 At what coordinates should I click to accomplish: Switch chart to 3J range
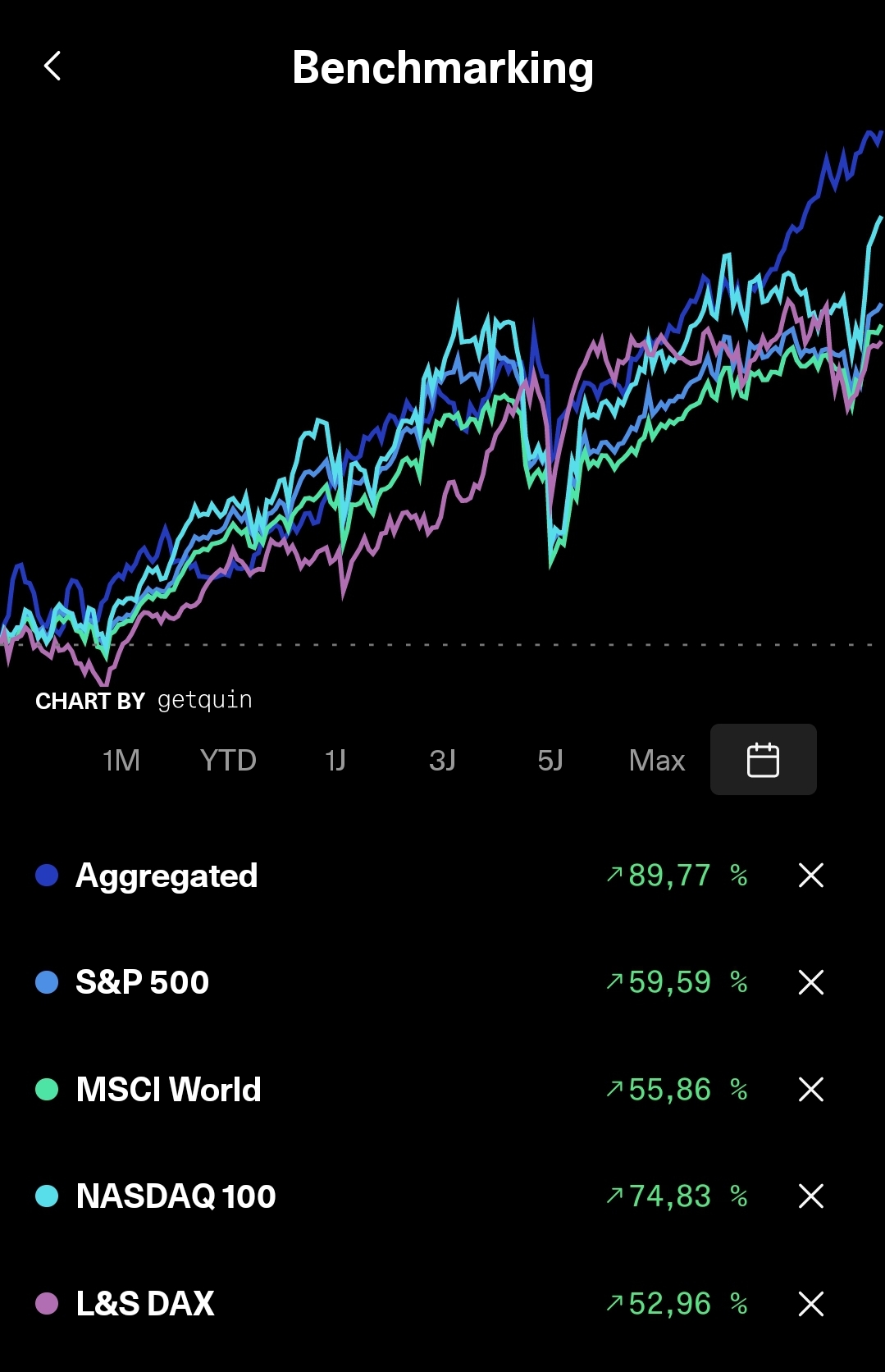pyautogui.click(x=442, y=761)
